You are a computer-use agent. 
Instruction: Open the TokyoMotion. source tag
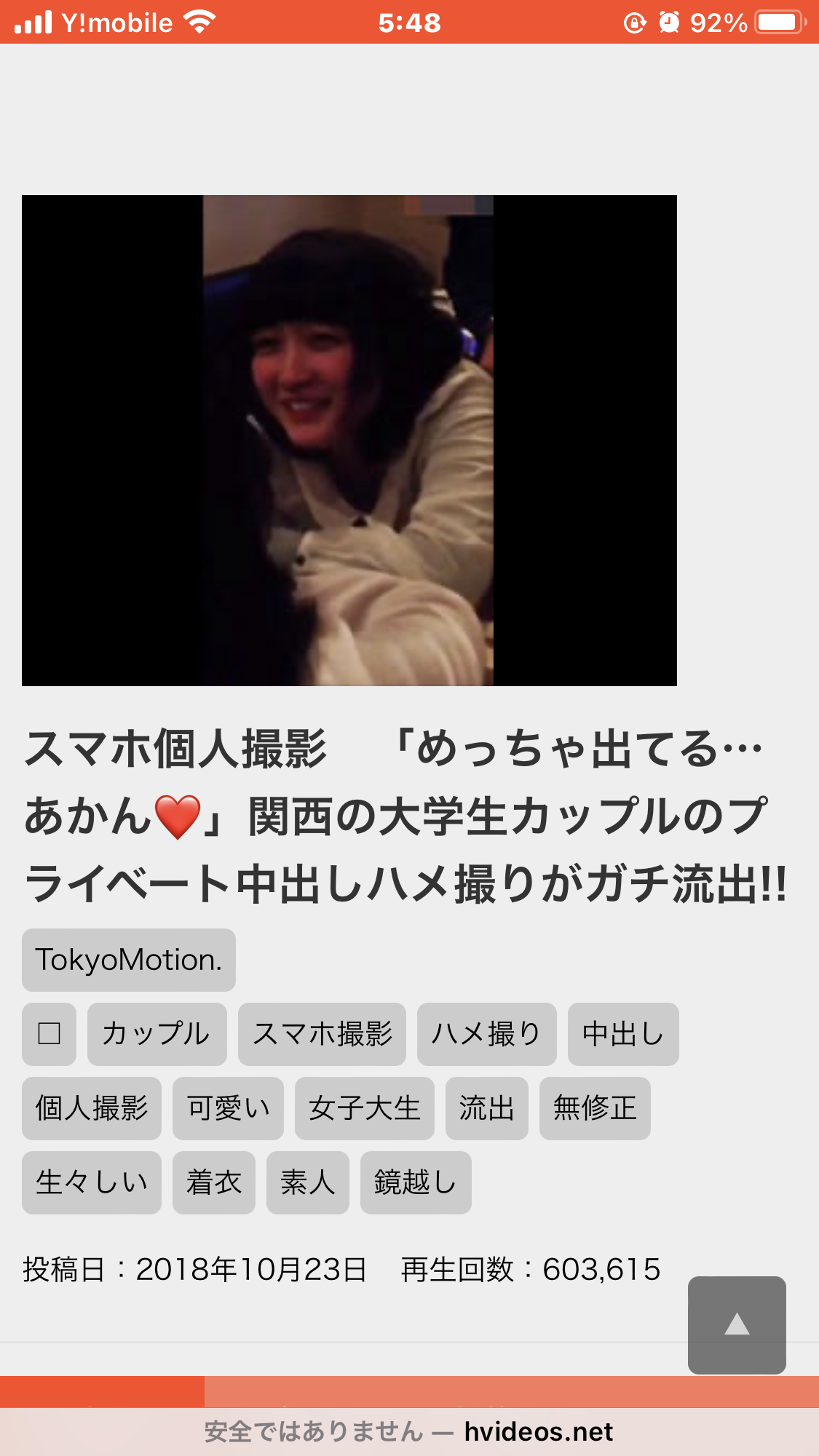(x=129, y=960)
